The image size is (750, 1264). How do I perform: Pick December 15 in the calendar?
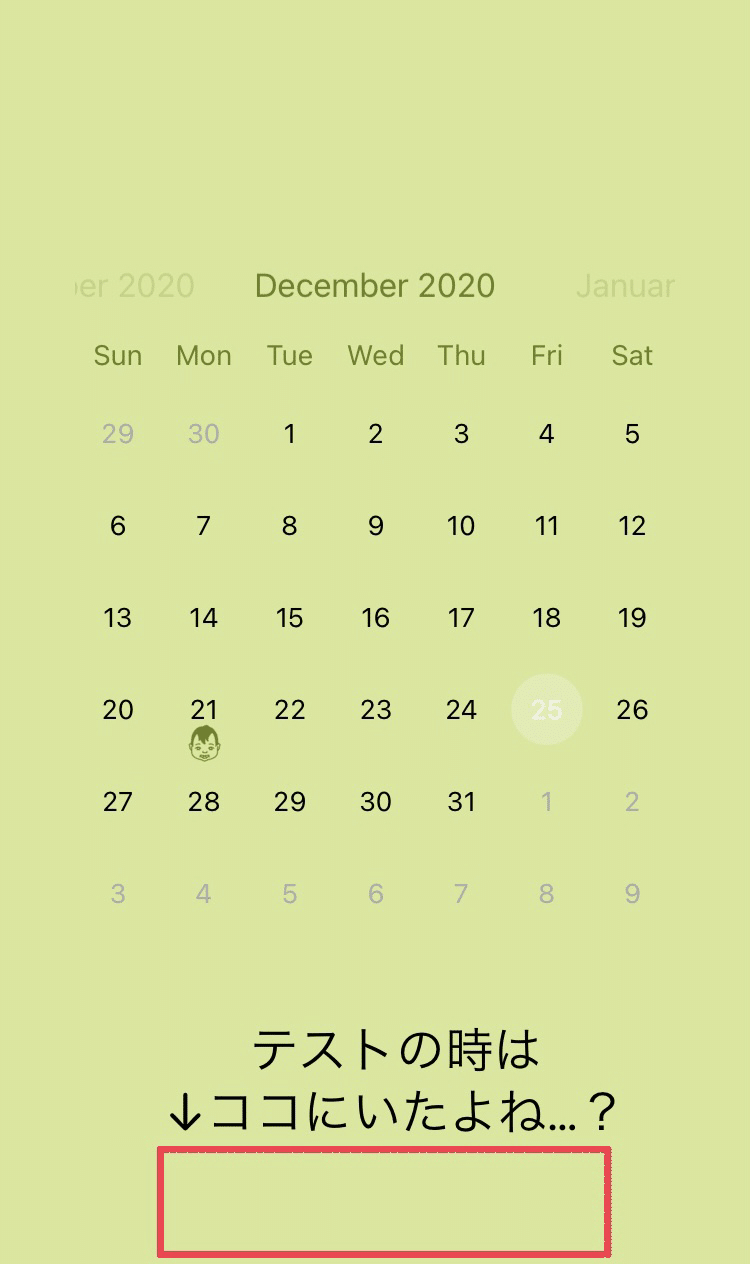[x=289, y=618]
